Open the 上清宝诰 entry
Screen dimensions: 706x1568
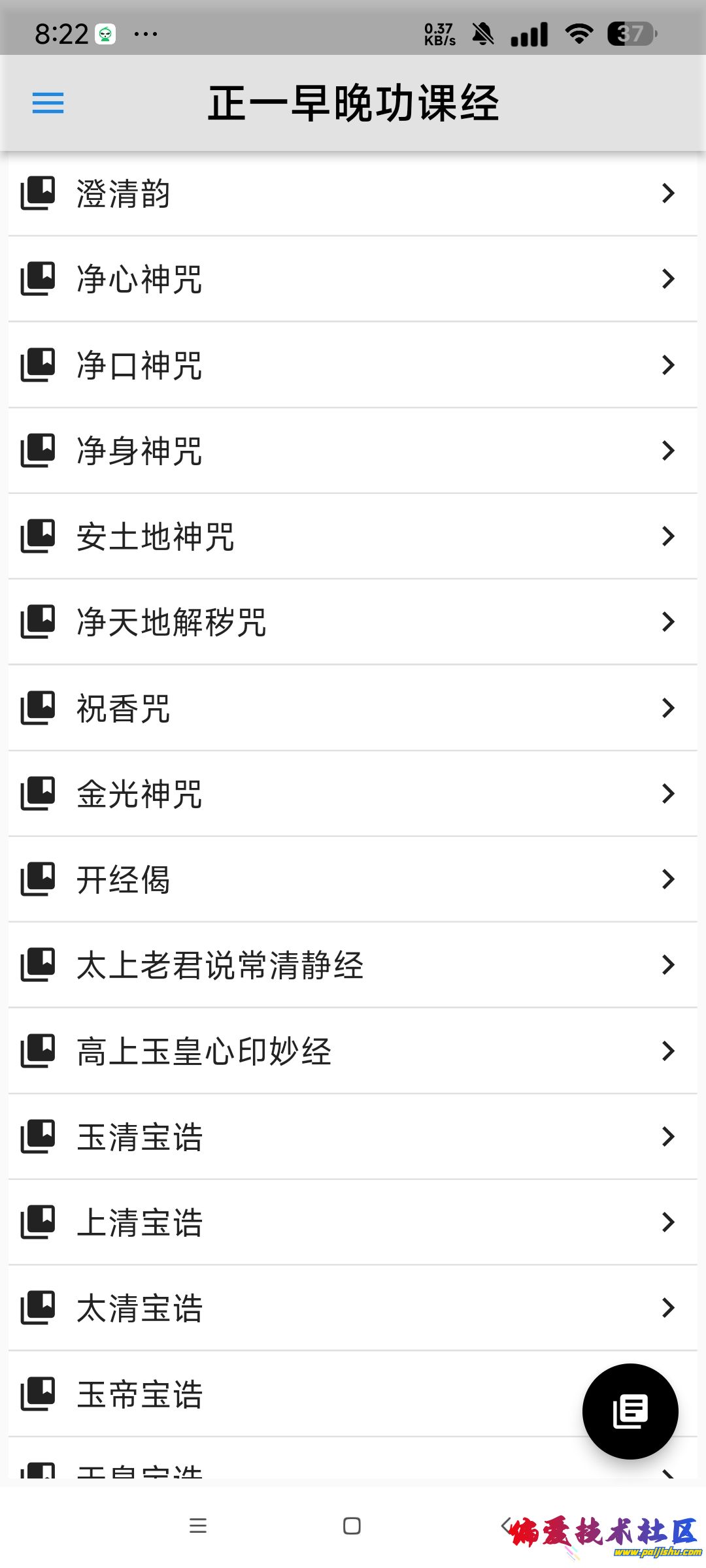click(353, 1222)
